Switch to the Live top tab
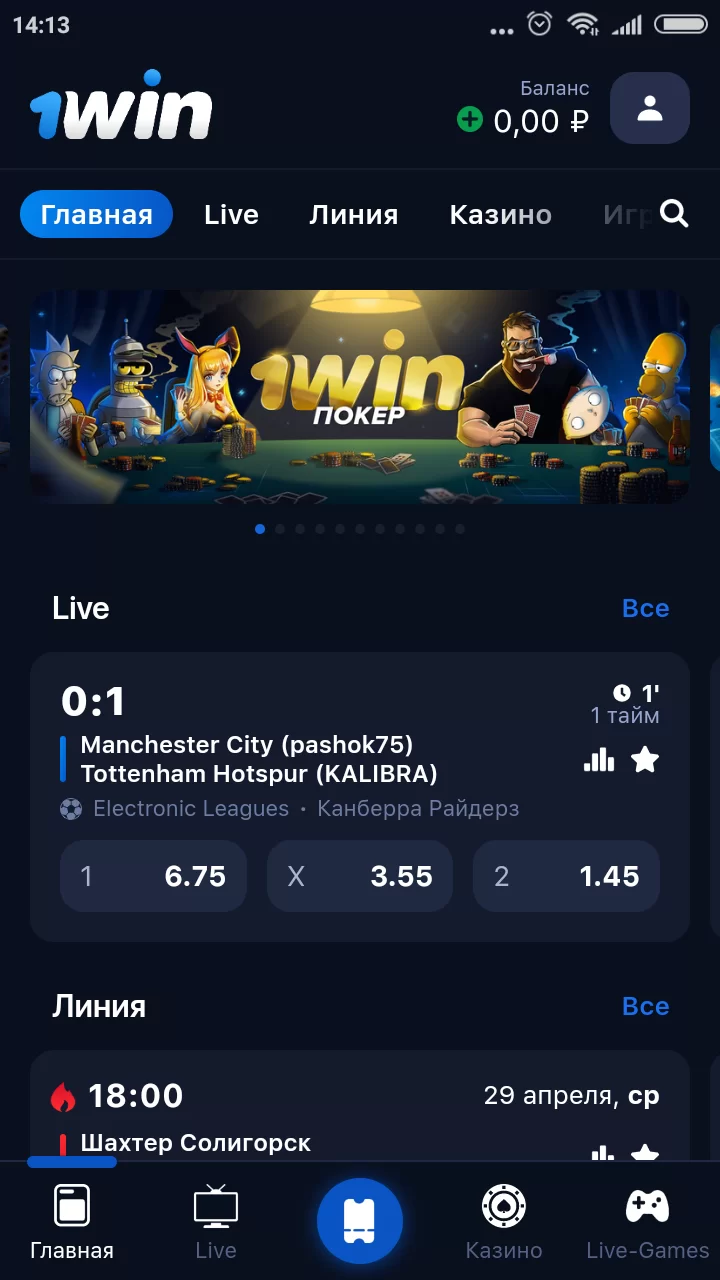The image size is (720, 1280). click(x=231, y=214)
